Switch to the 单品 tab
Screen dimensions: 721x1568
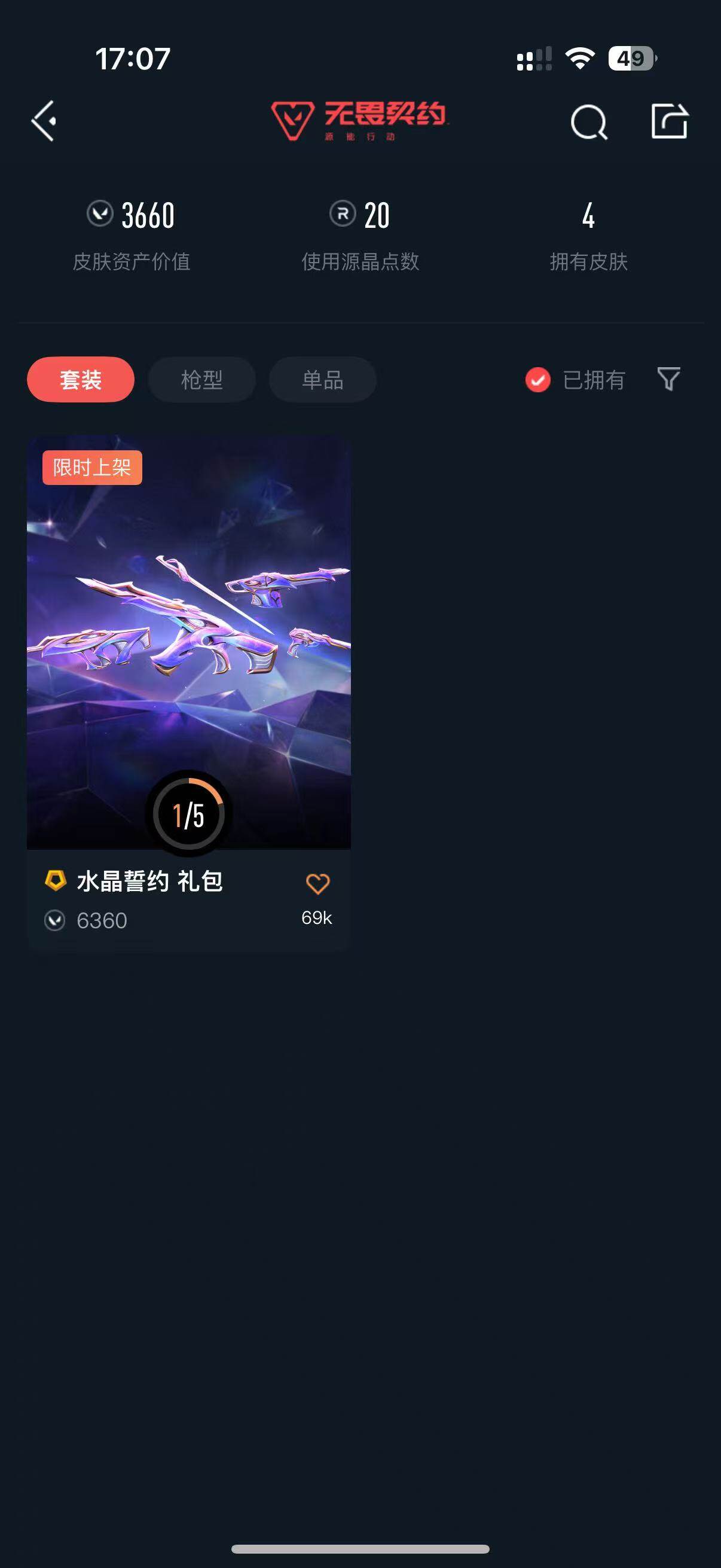322,379
